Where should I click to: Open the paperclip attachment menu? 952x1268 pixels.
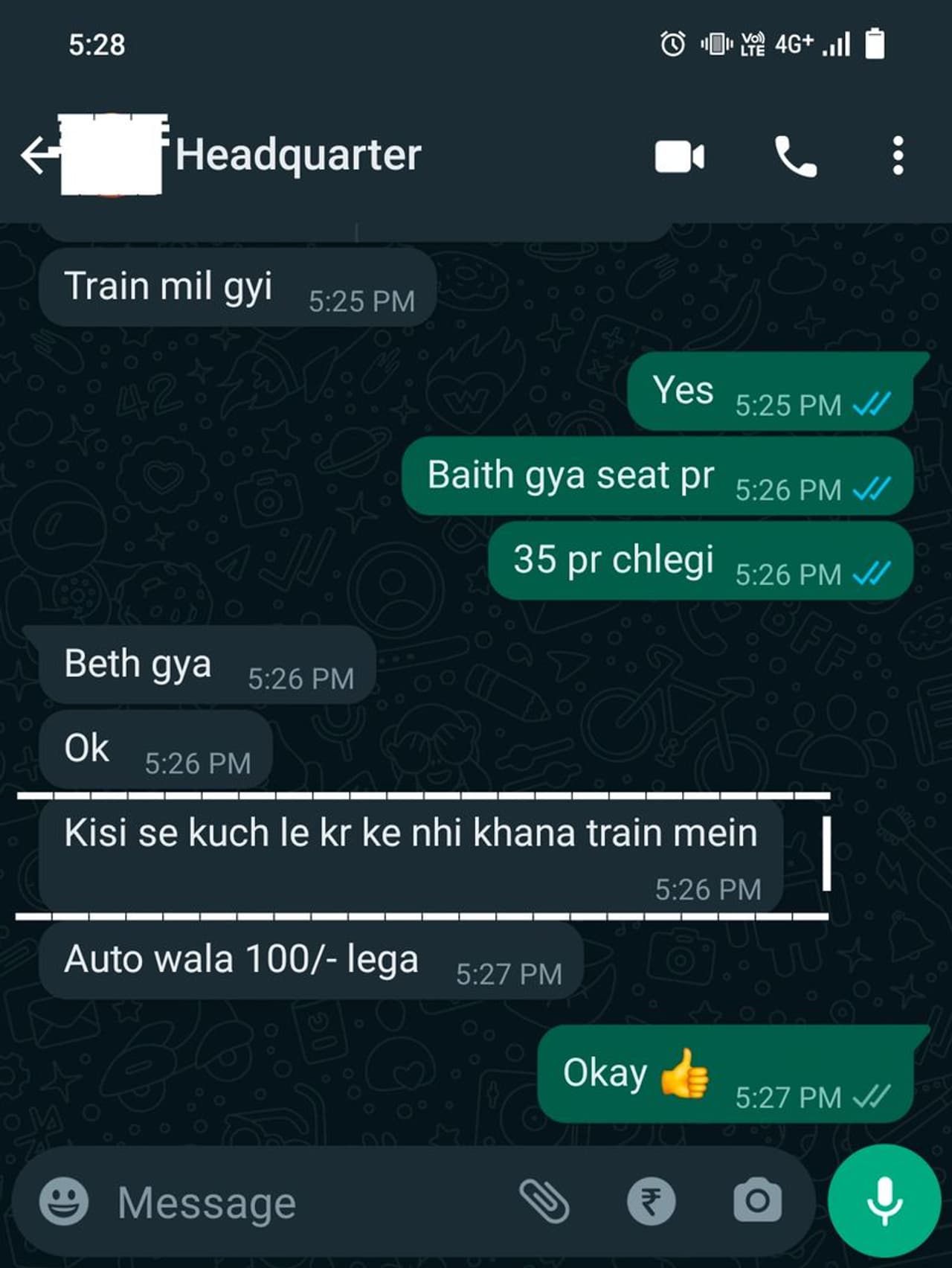click(x=544, y=1201)
